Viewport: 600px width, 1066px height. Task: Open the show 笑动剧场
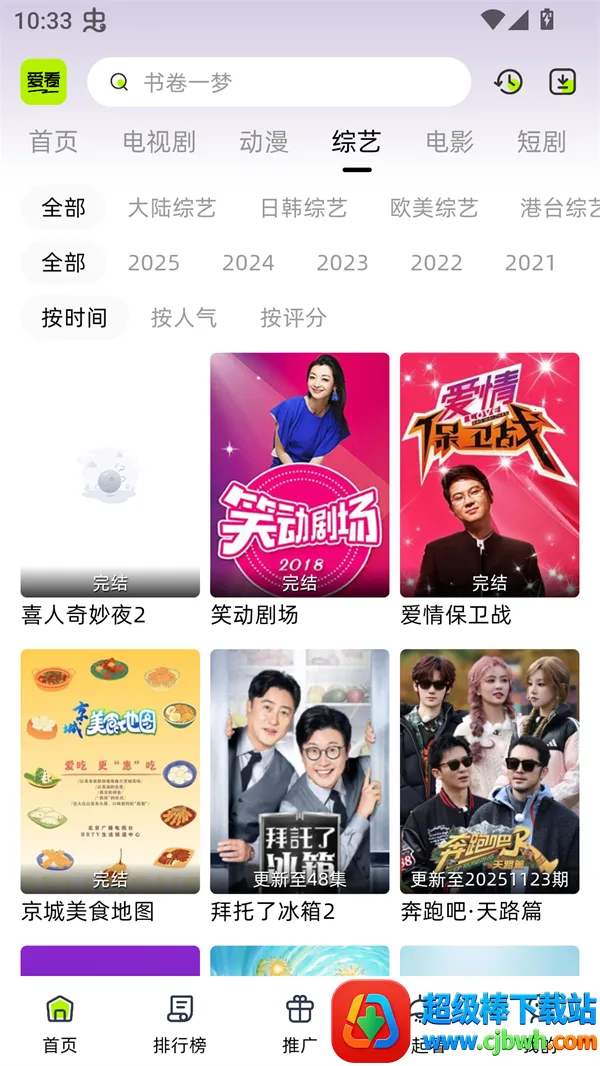pyautogui.click(x=299, y=475)
